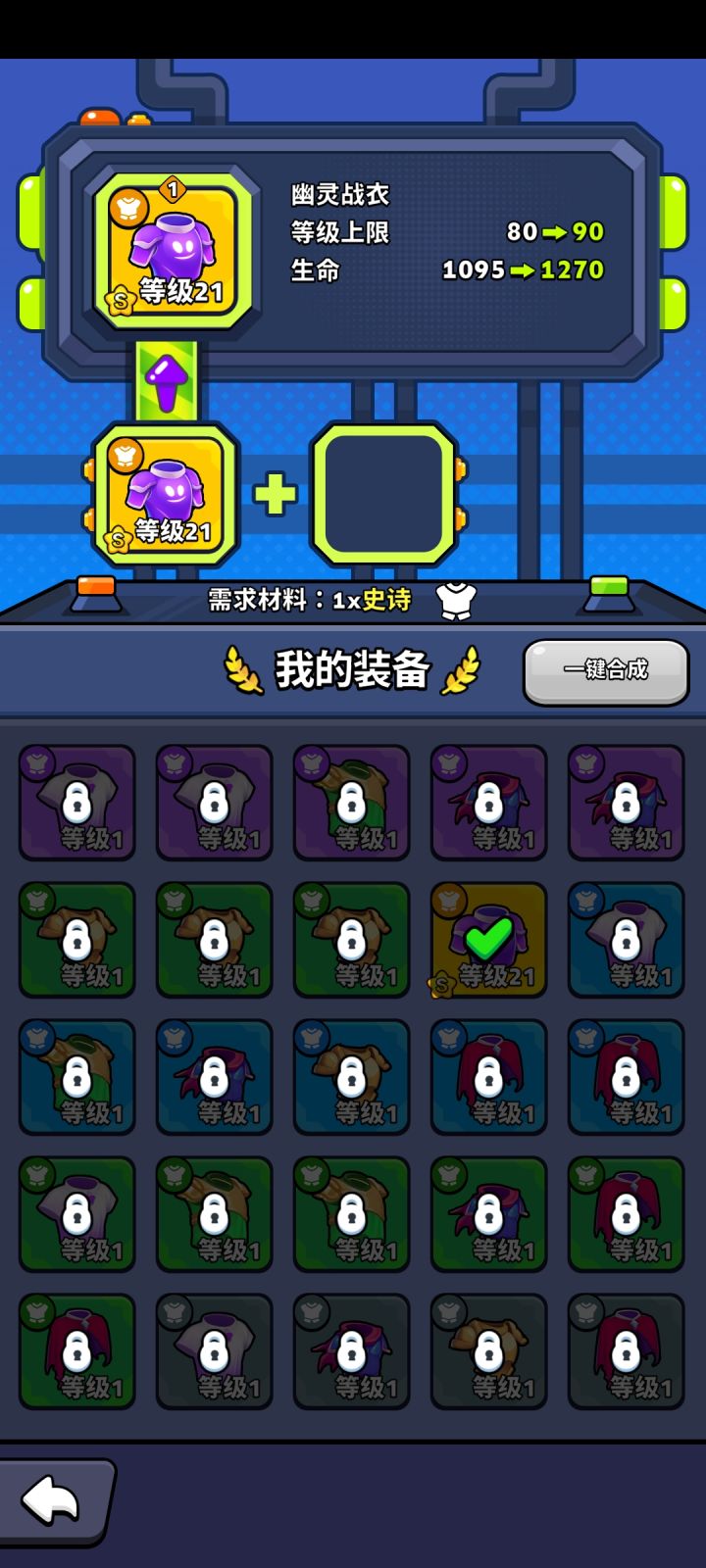Screen dimensions: 706x1568
Task: Tap the orange slime decoration above the panel
Action: (101, 116)
